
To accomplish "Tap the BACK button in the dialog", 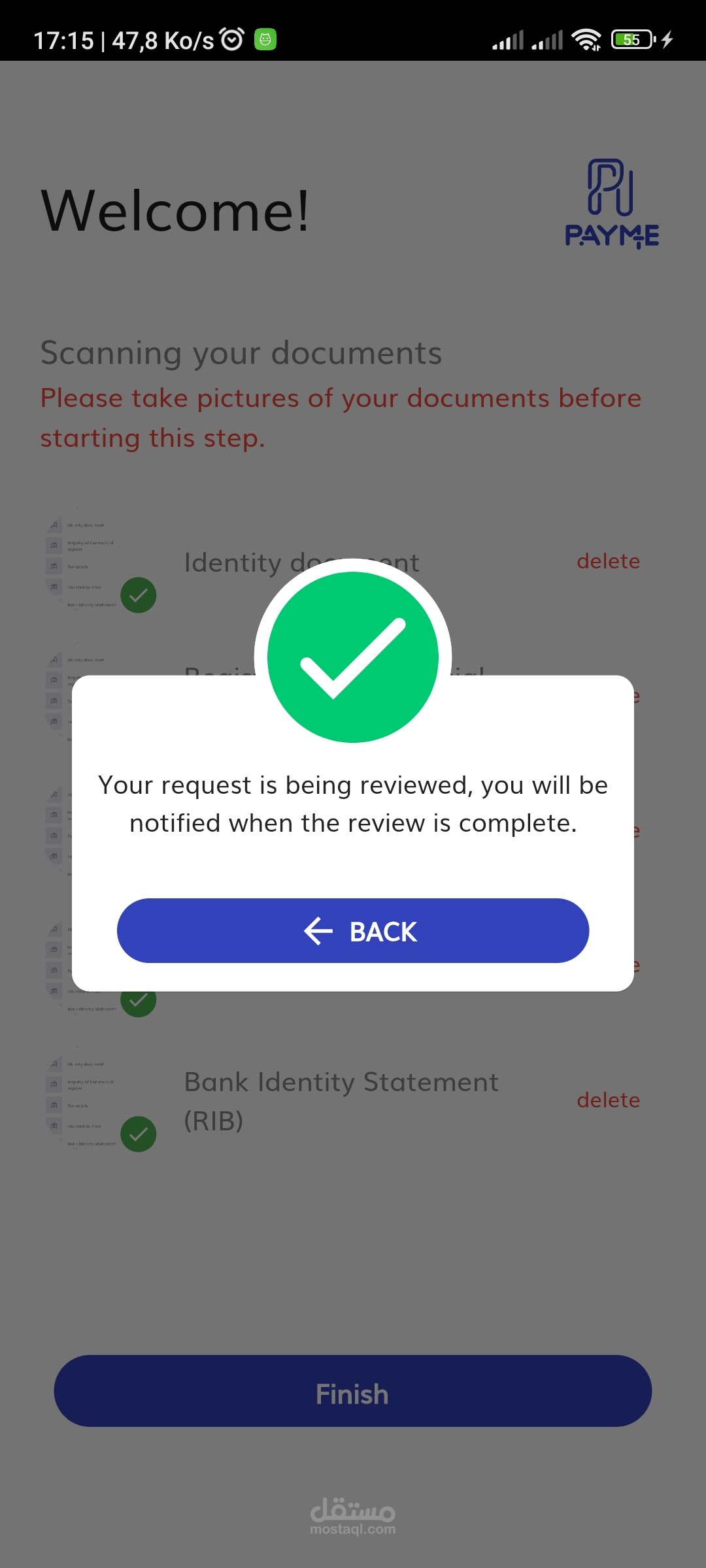I will click(353, 930).
